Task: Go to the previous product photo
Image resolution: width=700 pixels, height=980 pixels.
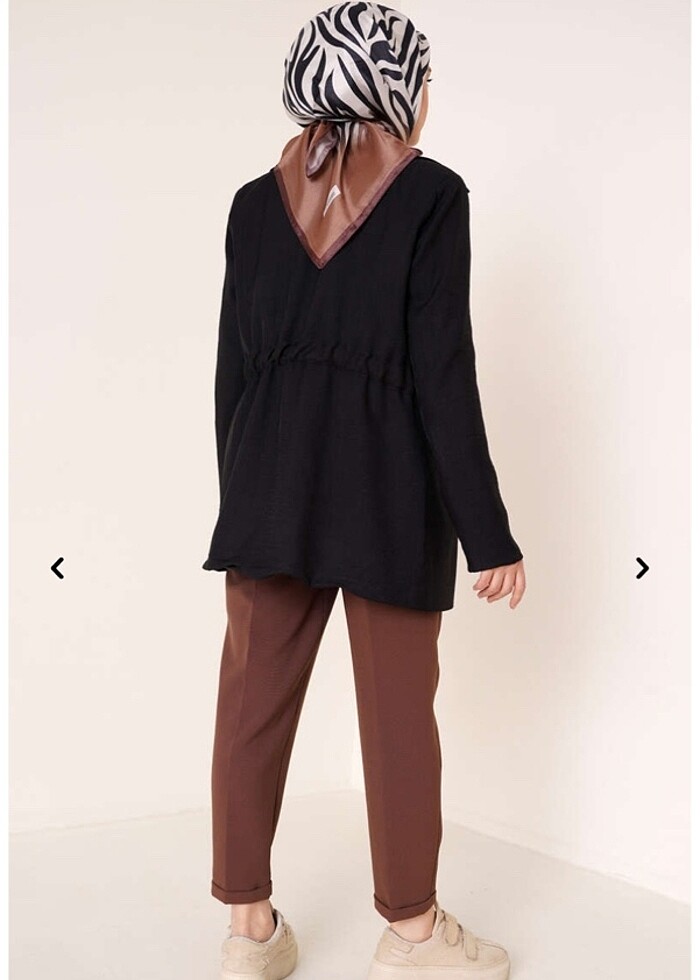Action: [x=57, y=568]
